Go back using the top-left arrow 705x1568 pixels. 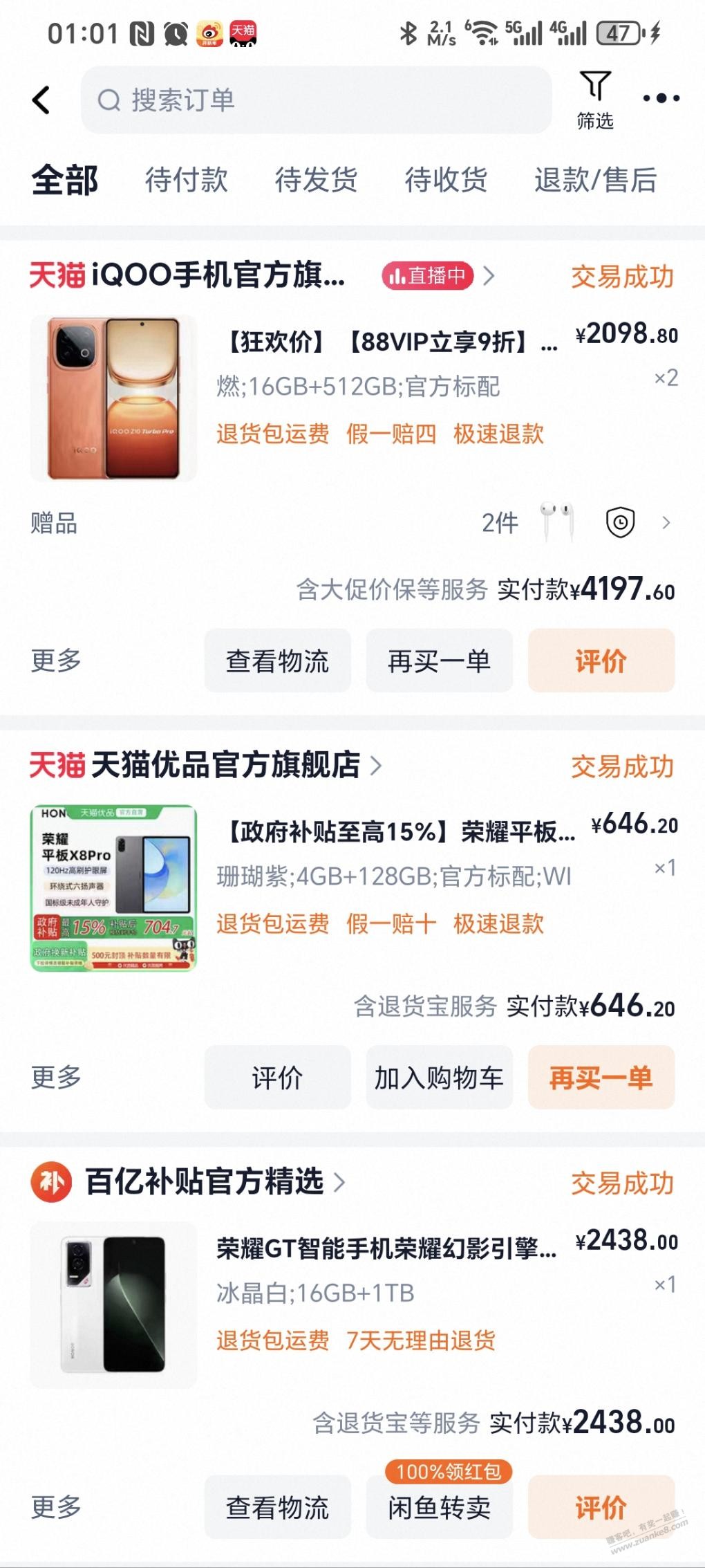[42, 100]
